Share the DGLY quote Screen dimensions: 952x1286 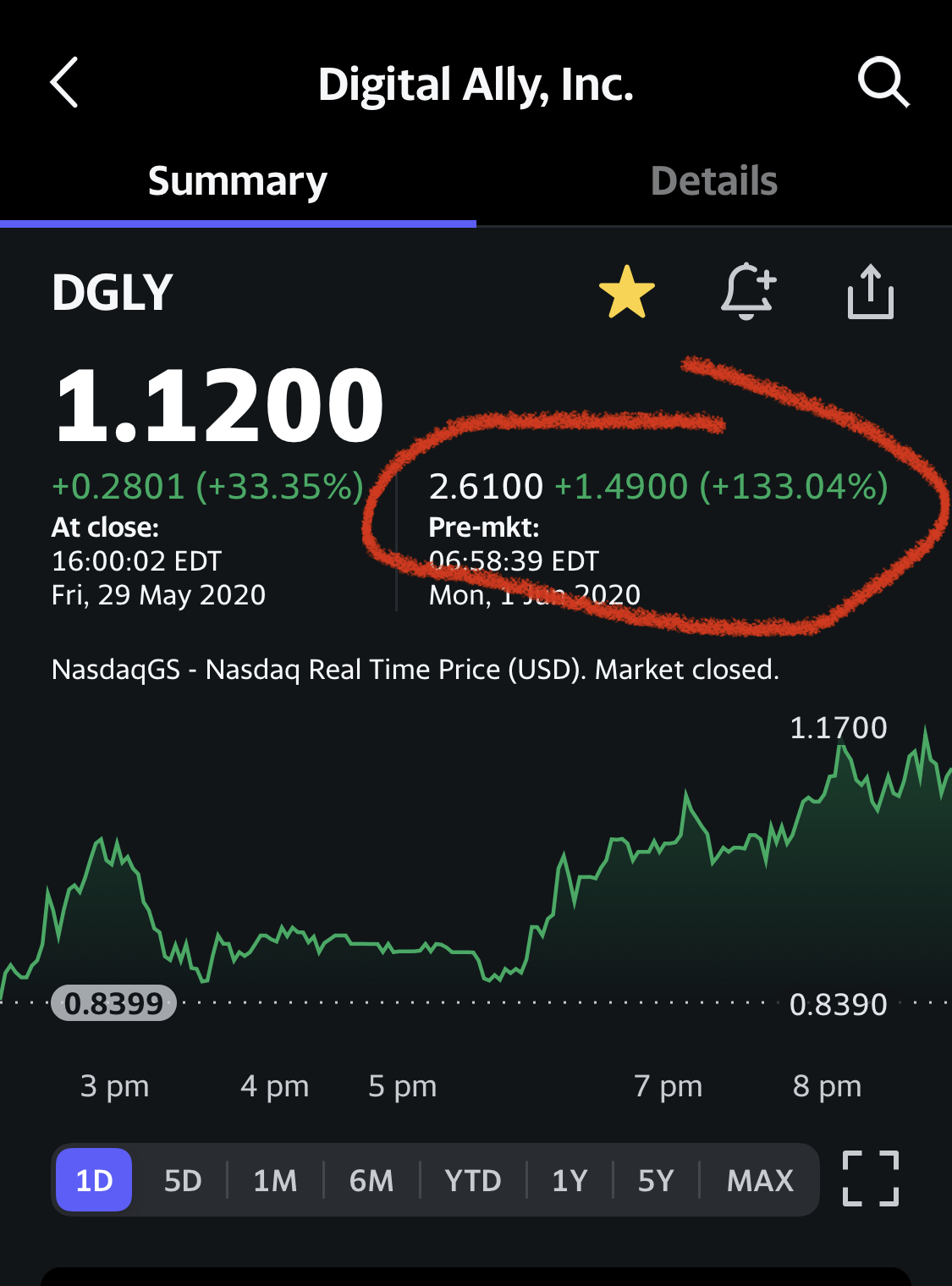(870, 292)
